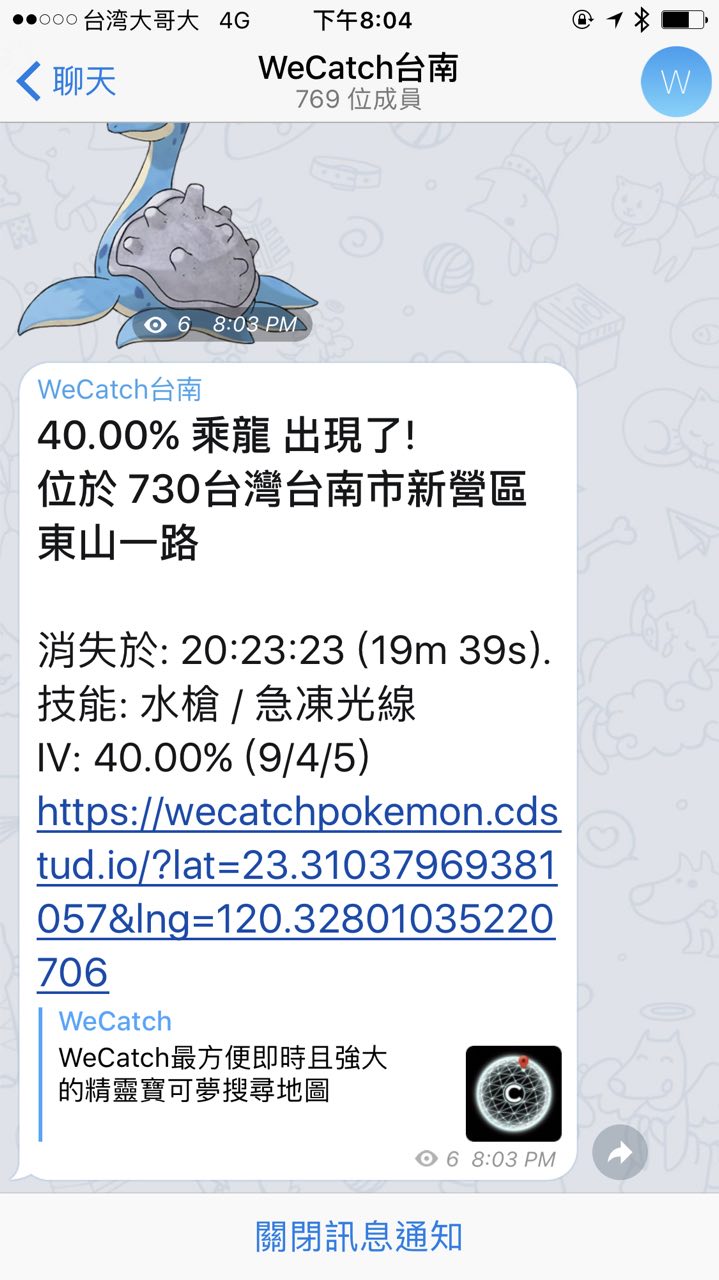Open the WeCatch台南 channel avatar
The height and width of the screenshot is (1280, 719).
[x=675, y=81]
